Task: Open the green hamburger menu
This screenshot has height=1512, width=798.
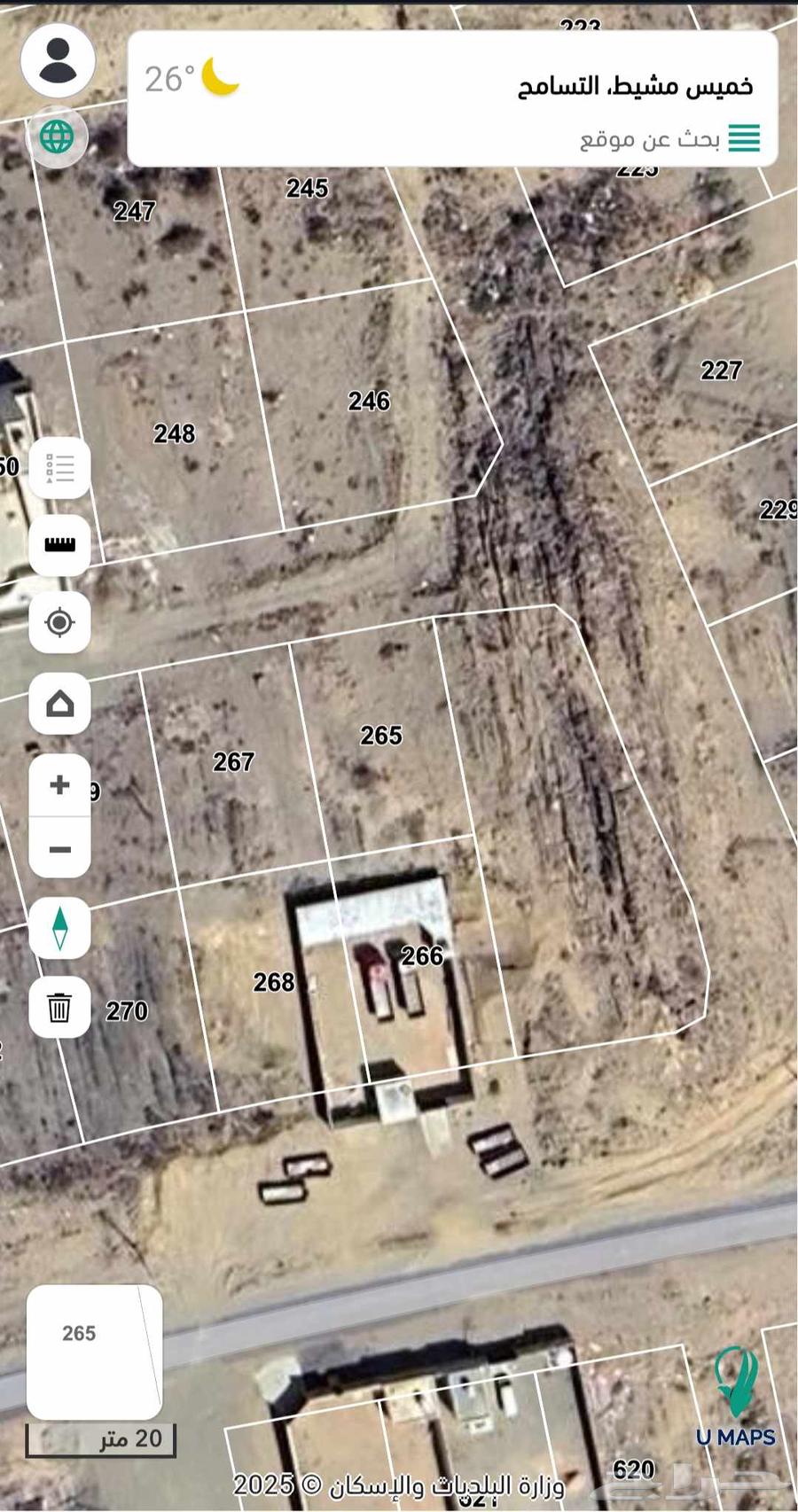Action: point(744,138)
